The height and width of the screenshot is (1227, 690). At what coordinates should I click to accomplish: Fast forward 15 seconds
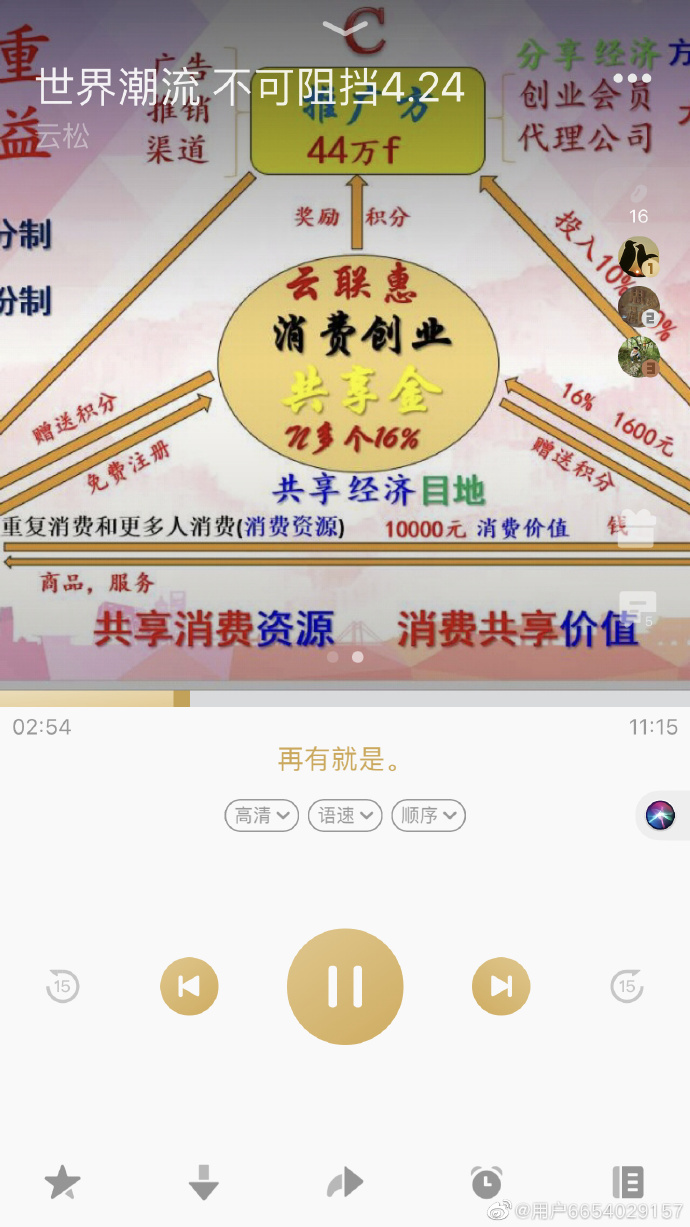tap(627, 987)
